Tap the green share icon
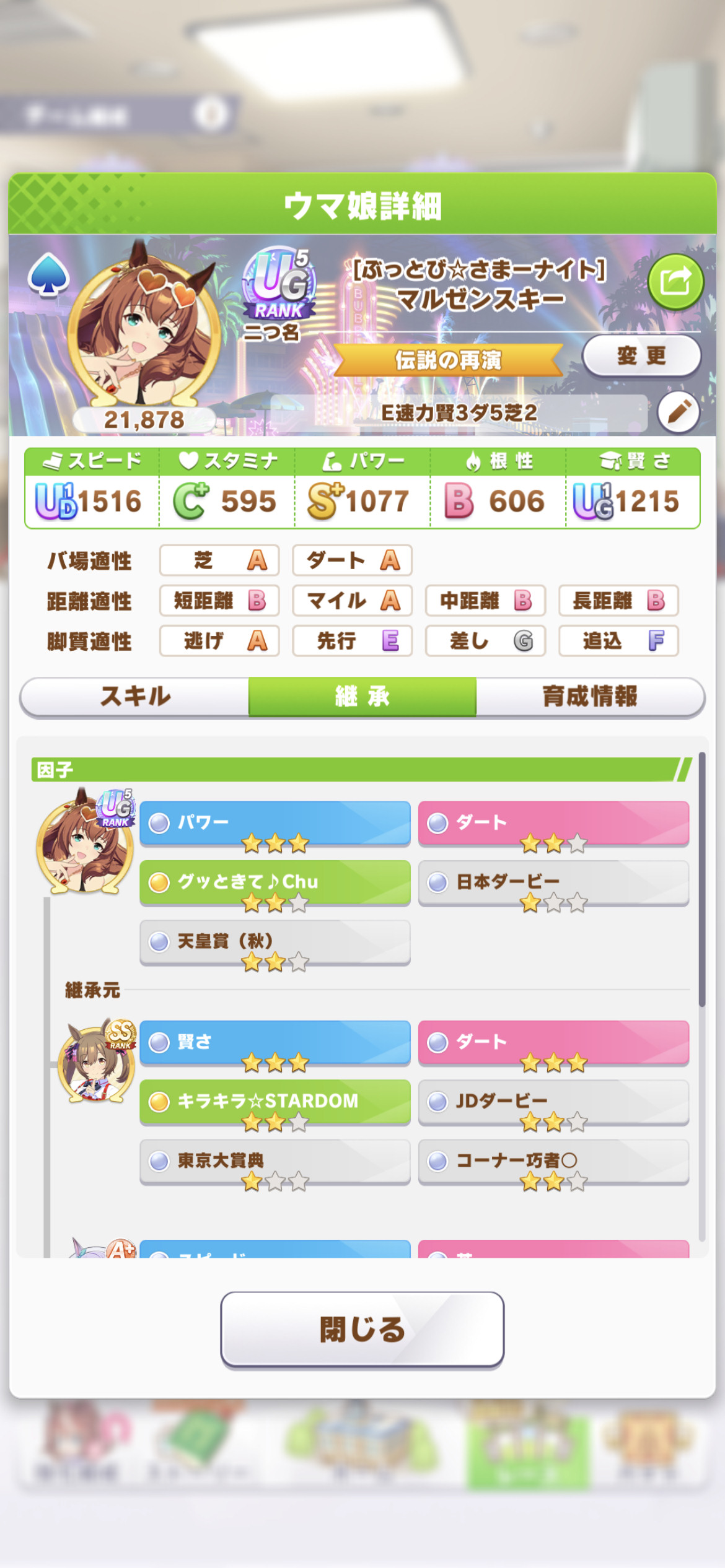 click(675, 282)
